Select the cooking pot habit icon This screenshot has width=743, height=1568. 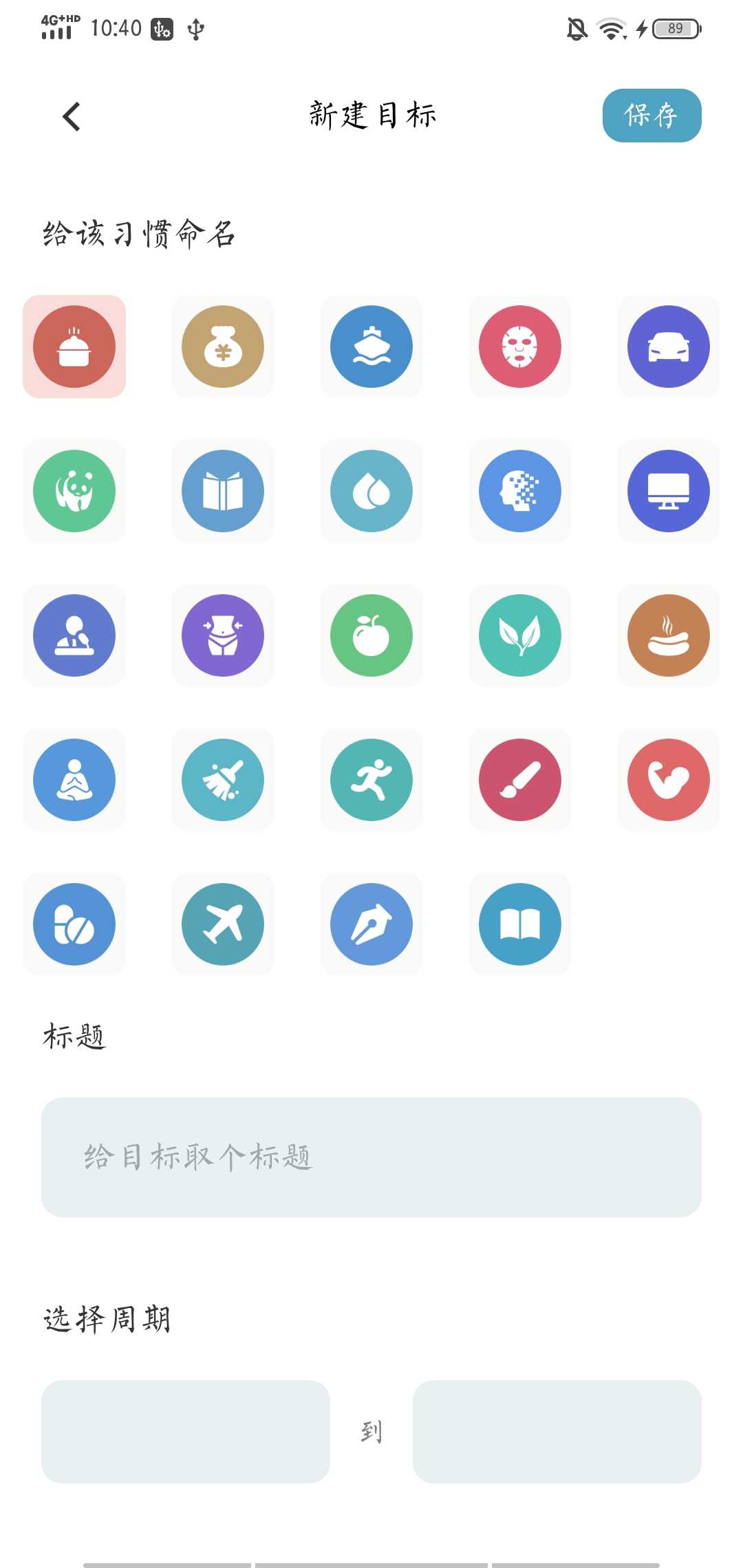[x=74, y=347]
